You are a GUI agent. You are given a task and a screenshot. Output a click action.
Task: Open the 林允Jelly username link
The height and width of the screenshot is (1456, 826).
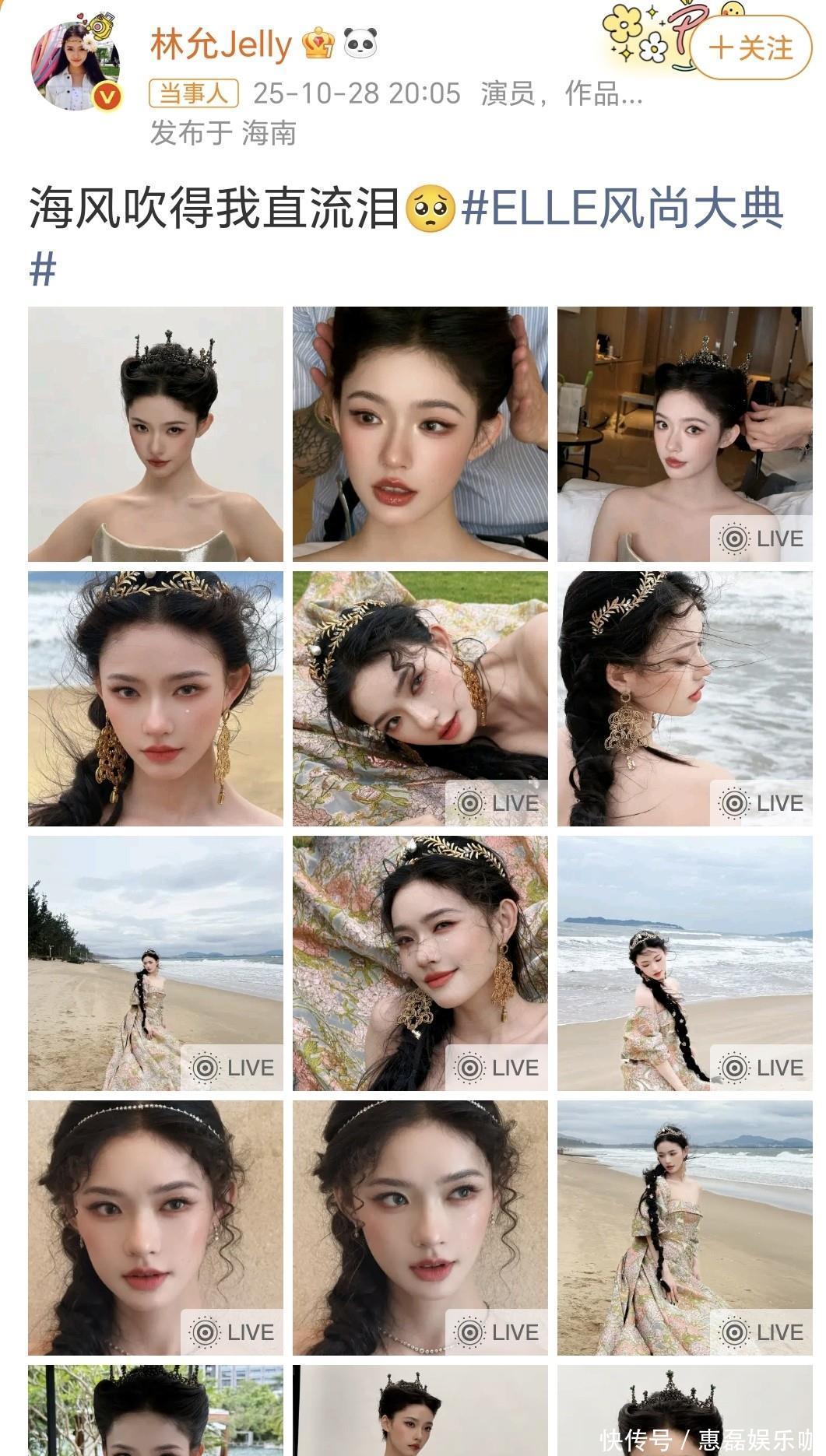(x=220, y=44)
